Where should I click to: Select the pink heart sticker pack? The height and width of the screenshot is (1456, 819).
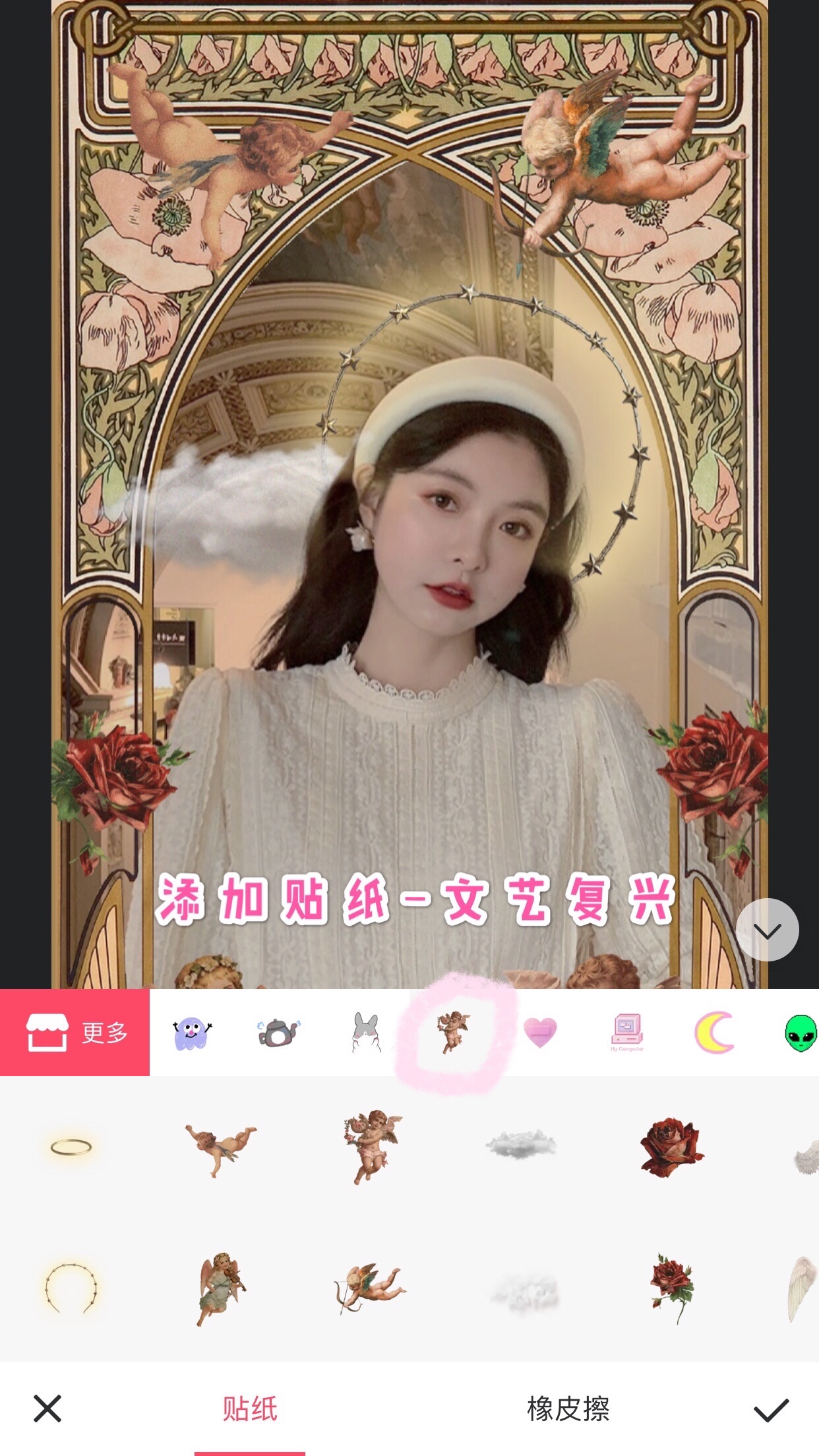coord(540,1033)
